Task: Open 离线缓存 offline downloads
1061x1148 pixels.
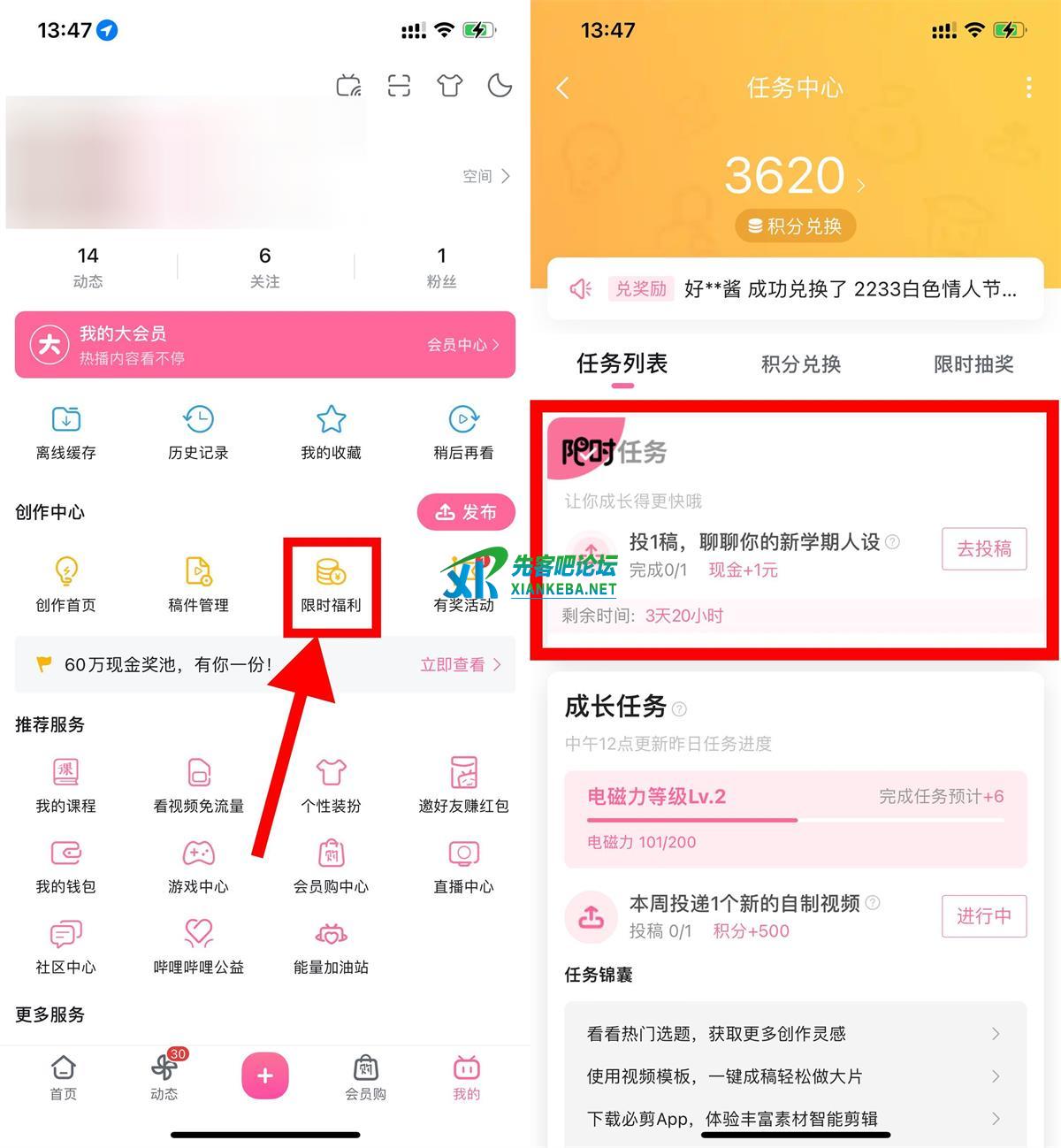Action: click(x=66, y=432)
